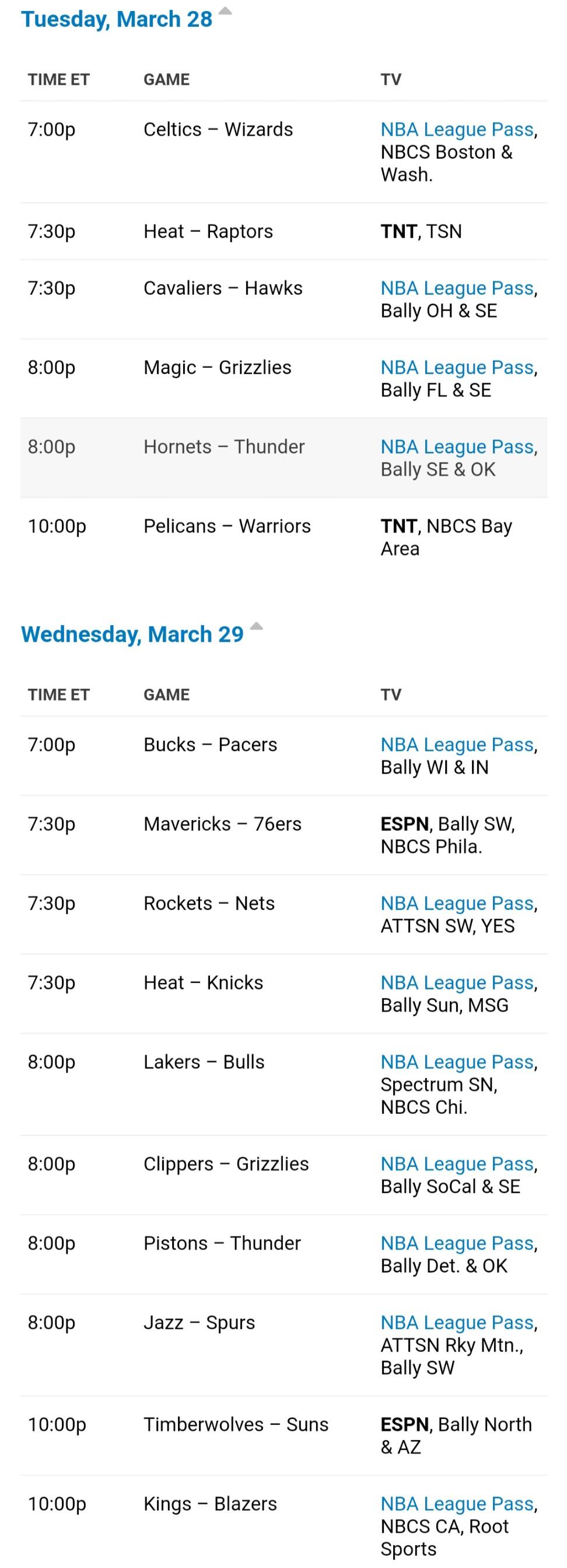Open NBA League Pass link for Heat – Knicks

click(457, 983)
